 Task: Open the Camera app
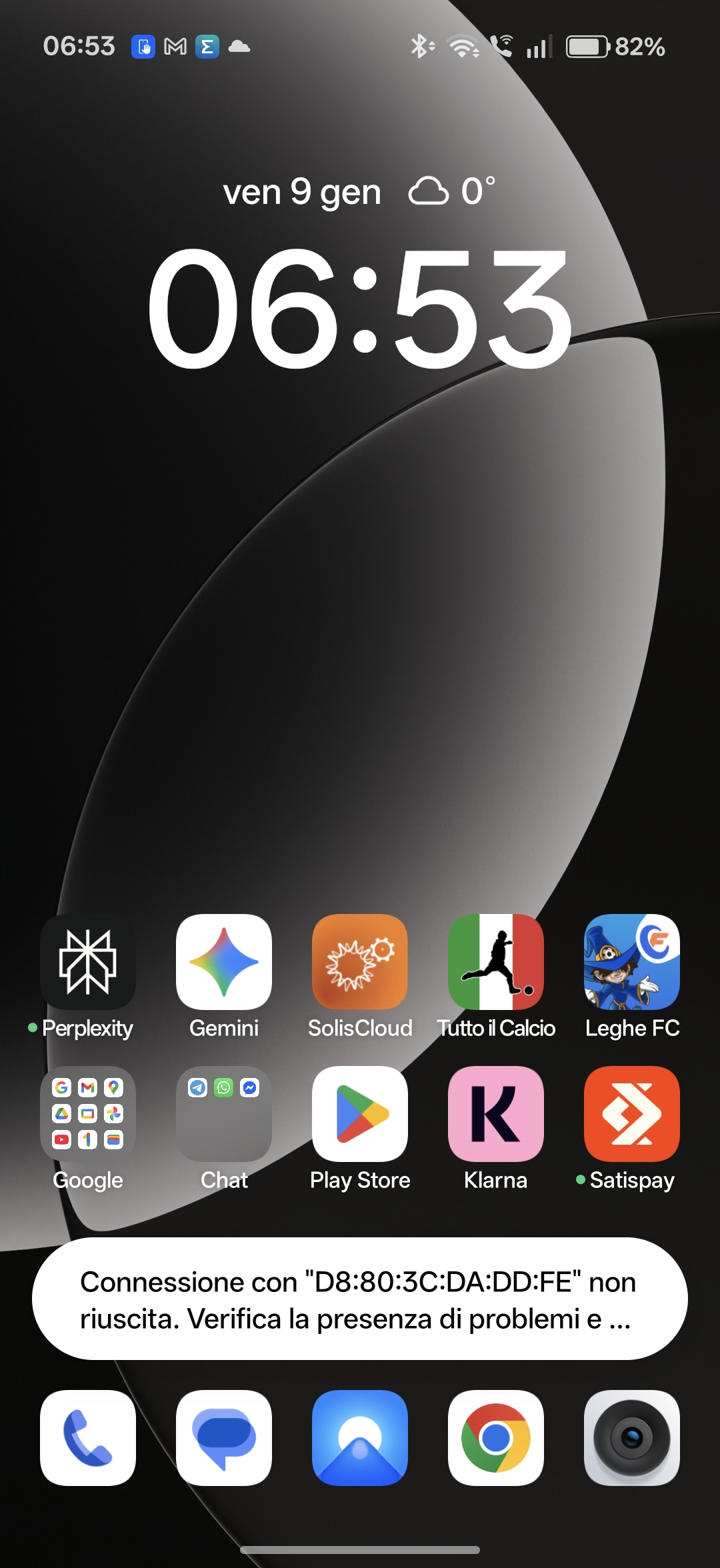[632, 1438]
